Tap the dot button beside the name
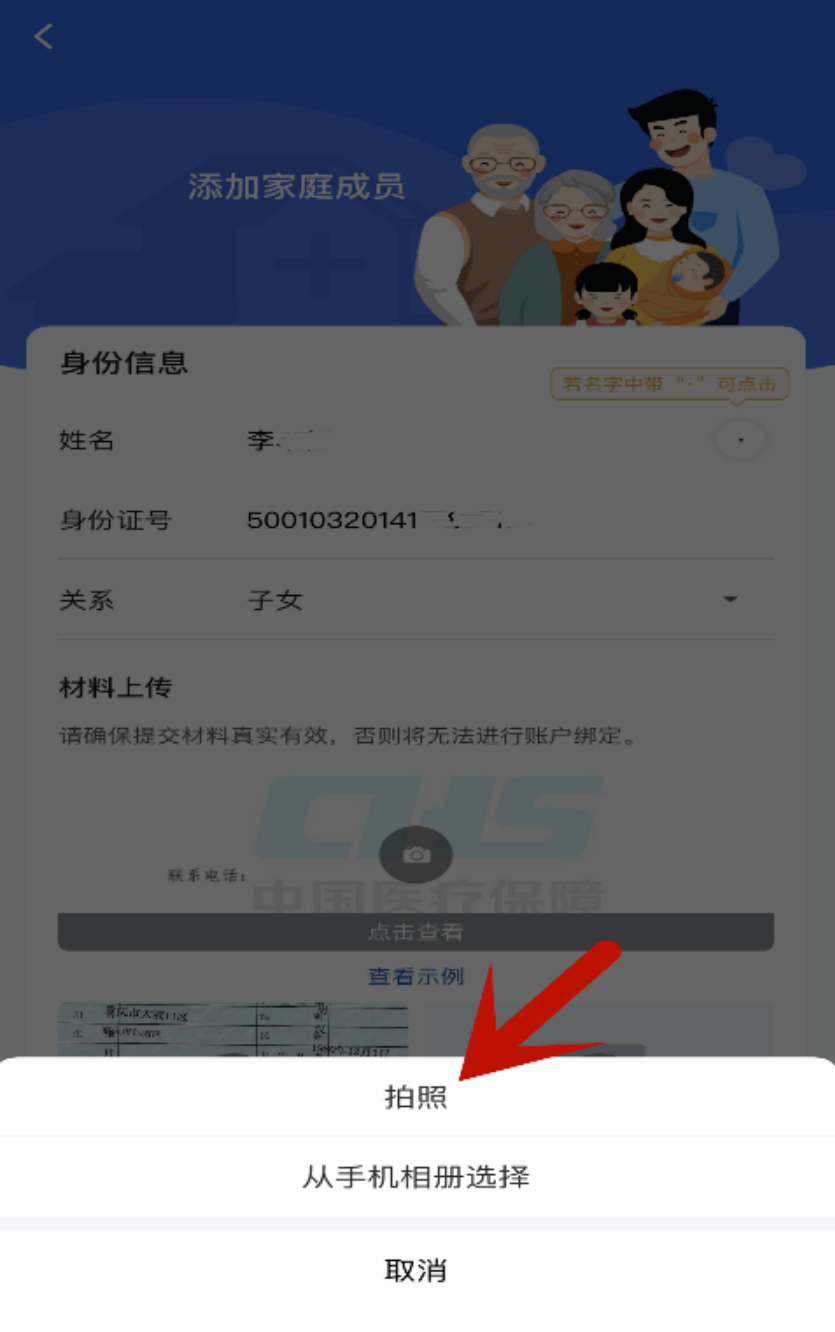This screenshot has height=1332, width=835. point(741,440)
